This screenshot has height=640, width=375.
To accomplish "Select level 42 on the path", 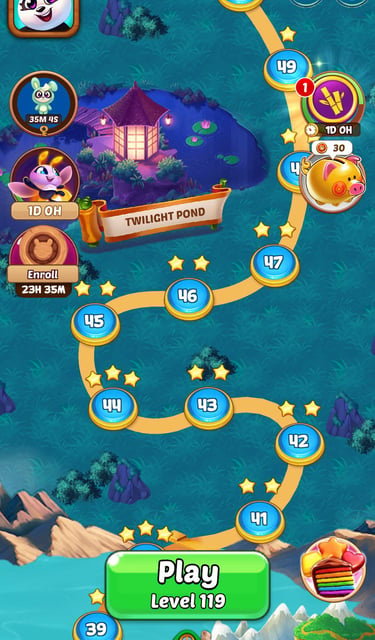I will click(300, 443).
